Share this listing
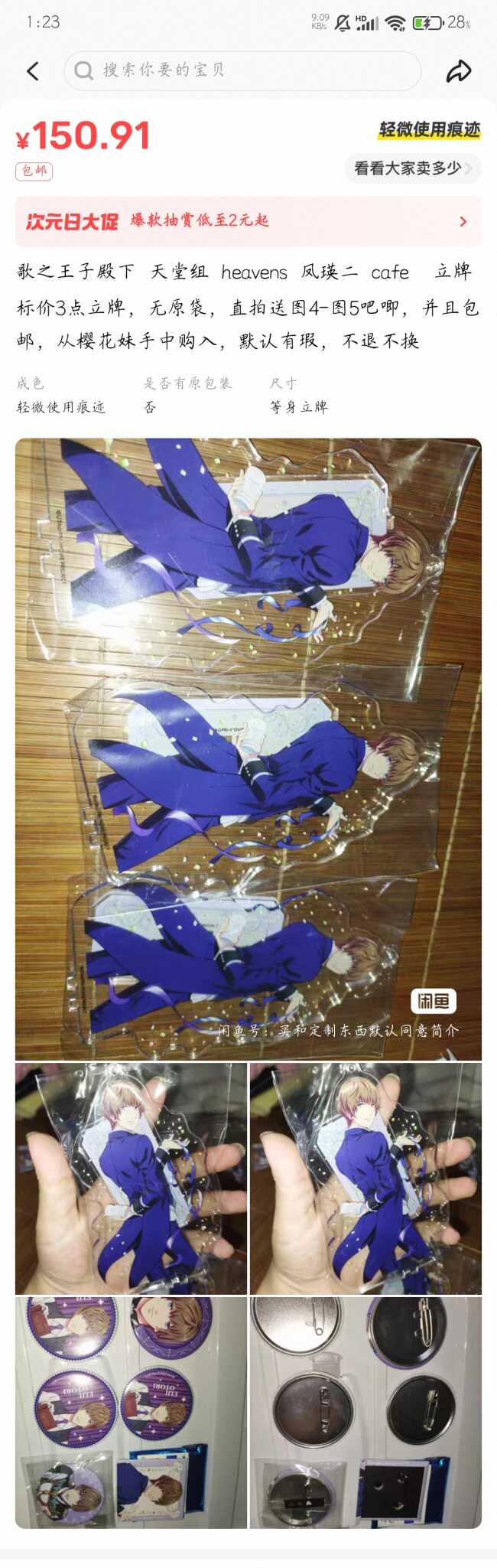The width and height of the screenshot is (497, 1568). coord(459,71)
